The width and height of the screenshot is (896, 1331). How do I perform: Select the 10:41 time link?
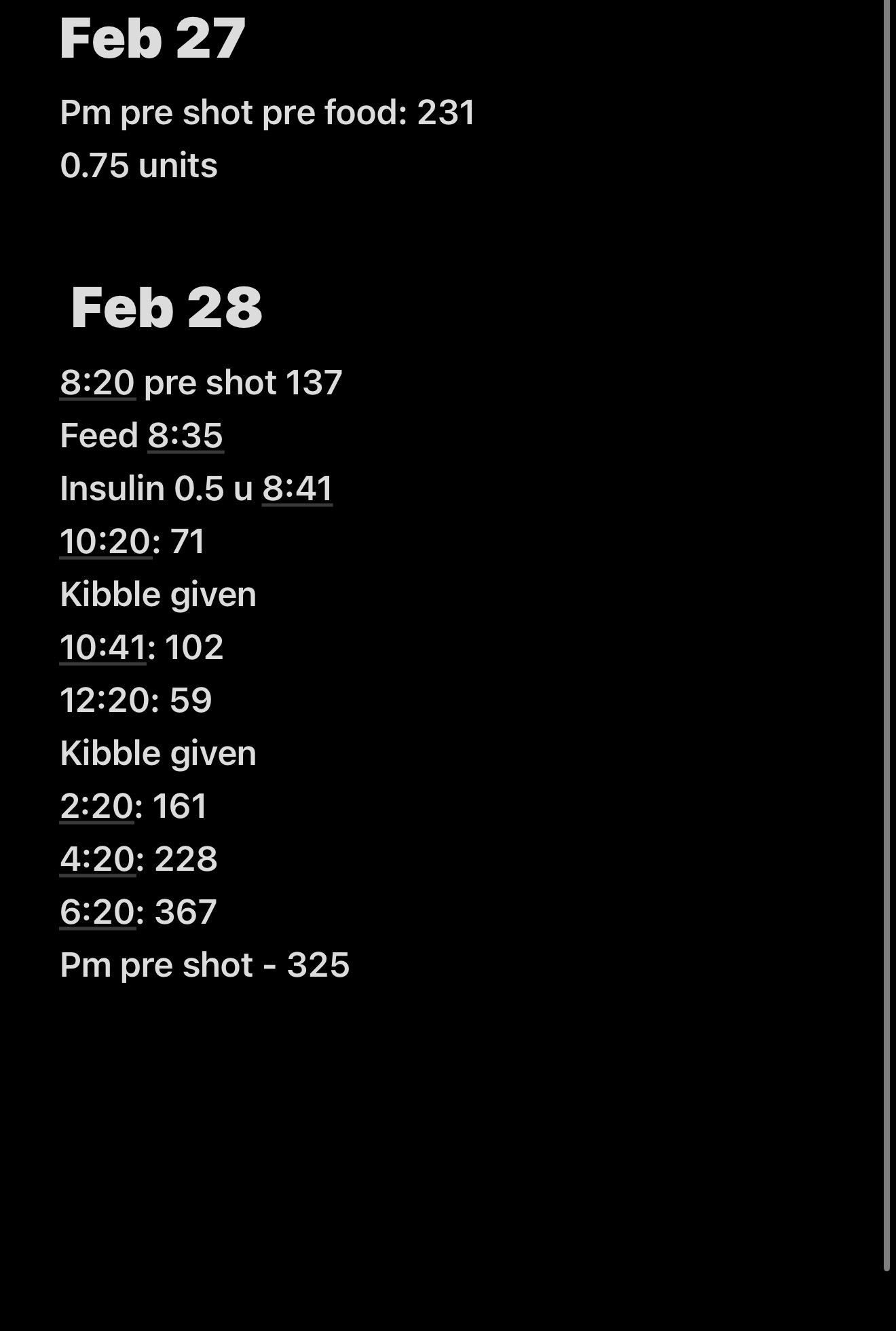(103, 648)
